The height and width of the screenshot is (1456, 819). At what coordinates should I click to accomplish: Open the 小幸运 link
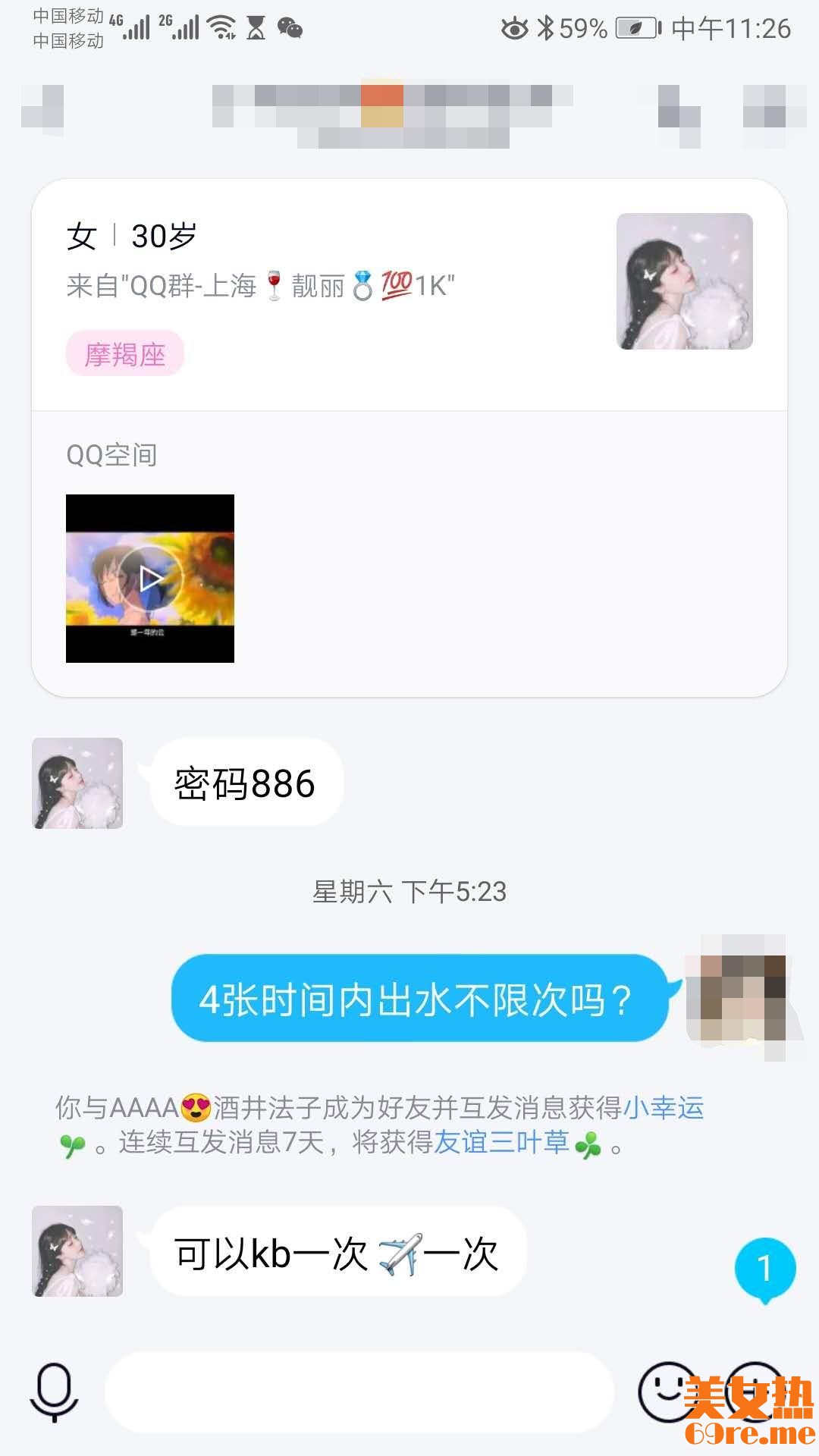(x=664, y=1108)
